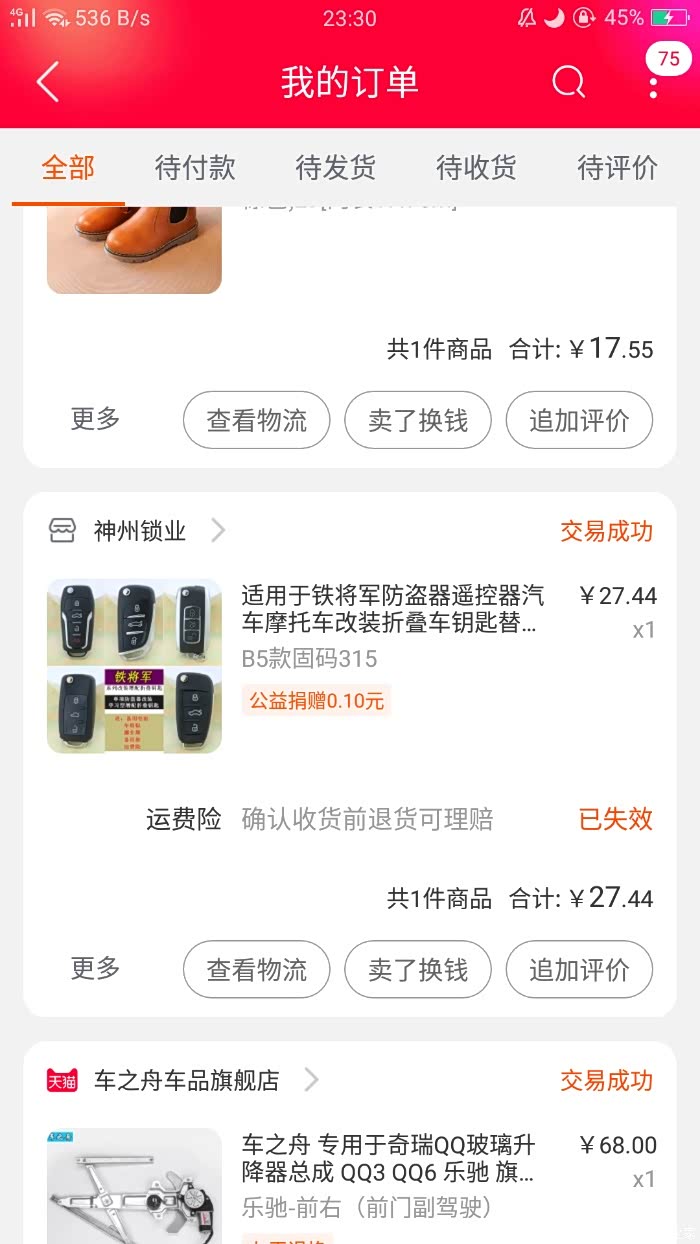The width and height of the screenshot is (700, 1244).
Task: Add a follow-up review for ¥27.44 order
Action: tap(579, 969)
